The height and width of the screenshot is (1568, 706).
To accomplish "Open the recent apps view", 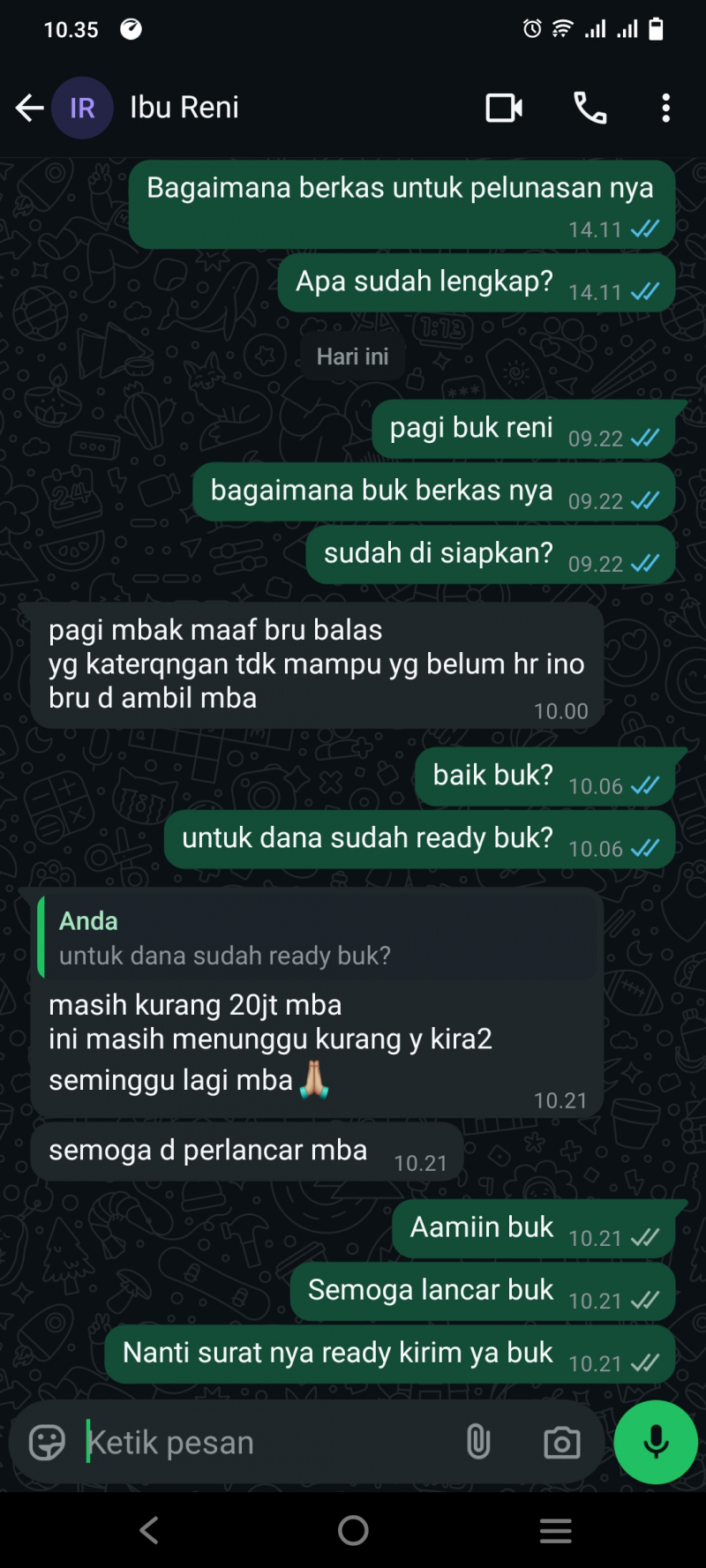I will [555, 1531].
